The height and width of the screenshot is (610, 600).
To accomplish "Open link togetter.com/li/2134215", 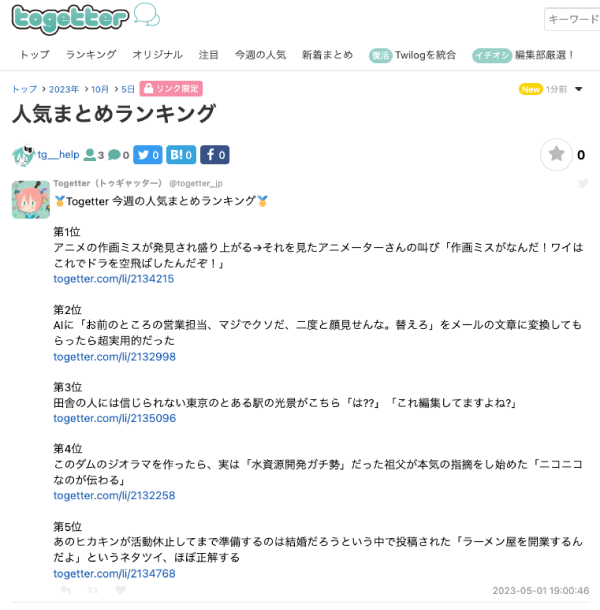I will click(x=114, y=279).
